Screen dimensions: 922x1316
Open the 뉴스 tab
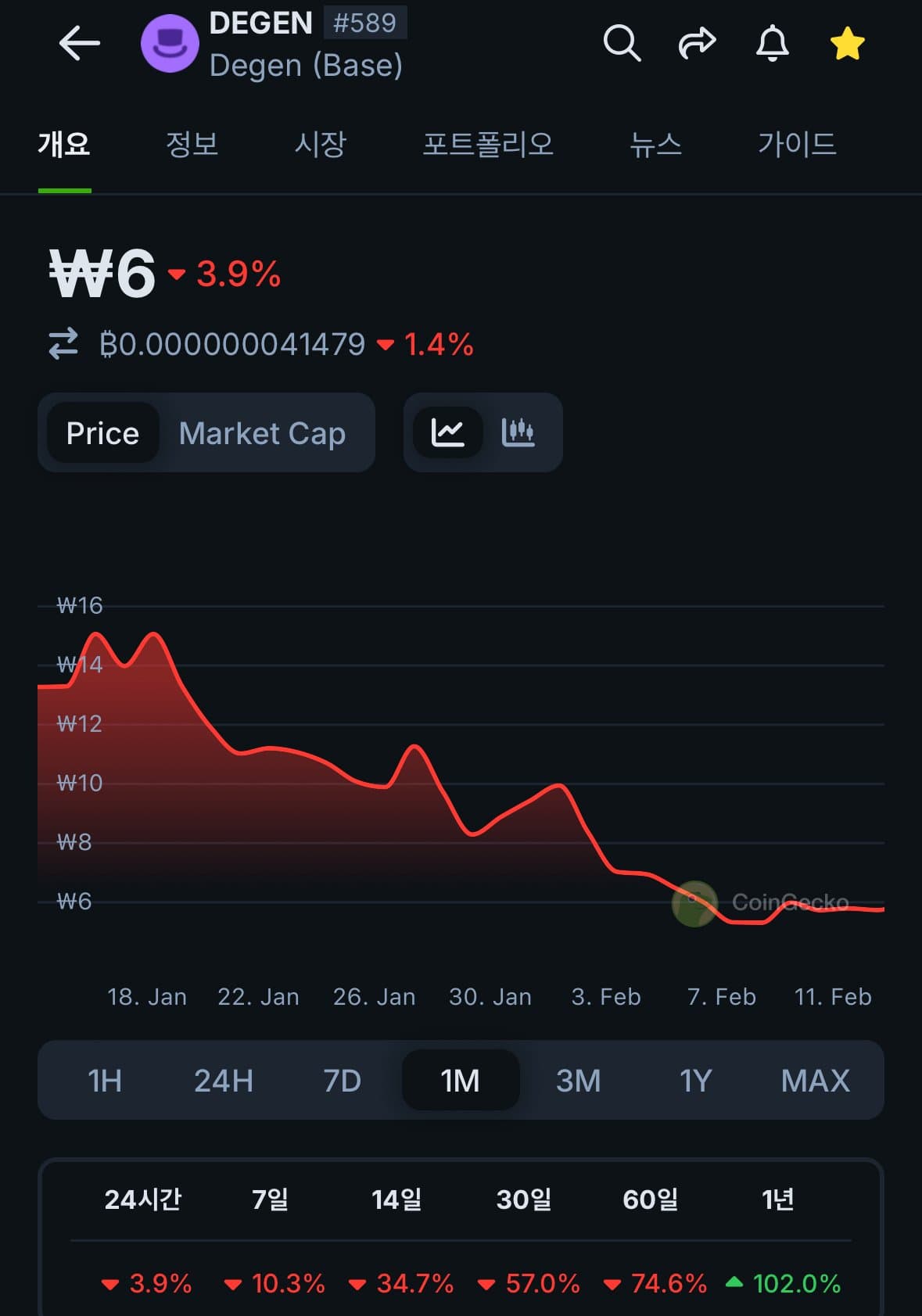[655, 144]
